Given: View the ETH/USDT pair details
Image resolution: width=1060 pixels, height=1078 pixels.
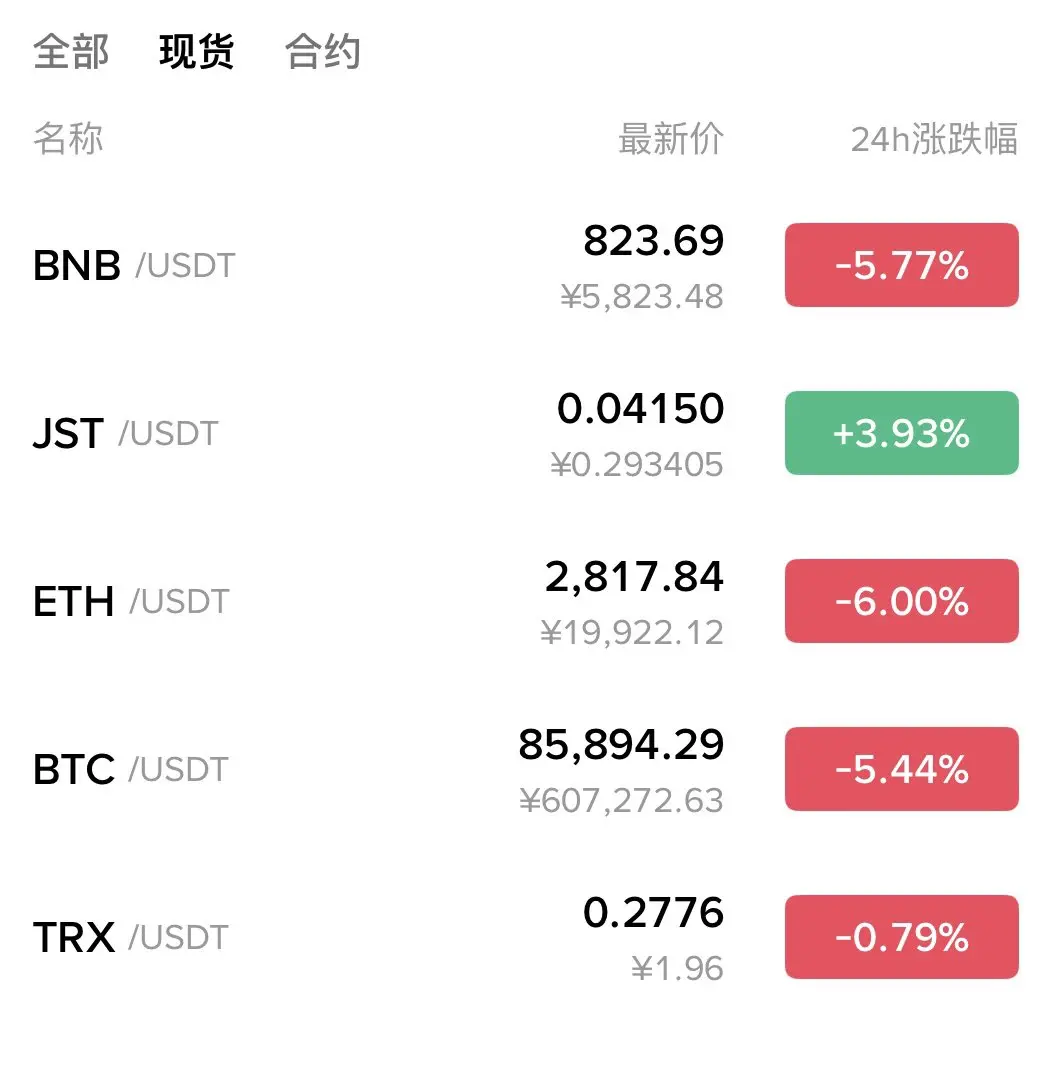Looking at the screenshot, I should coord(131,602).
